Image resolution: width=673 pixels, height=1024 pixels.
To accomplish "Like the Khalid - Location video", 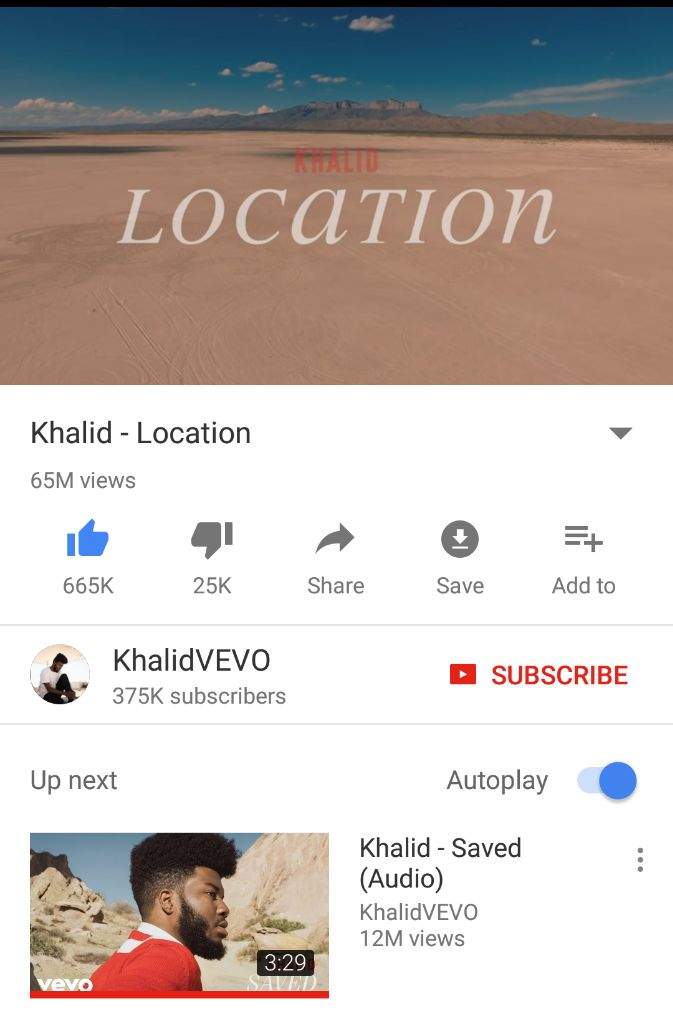I will point(88,541).
